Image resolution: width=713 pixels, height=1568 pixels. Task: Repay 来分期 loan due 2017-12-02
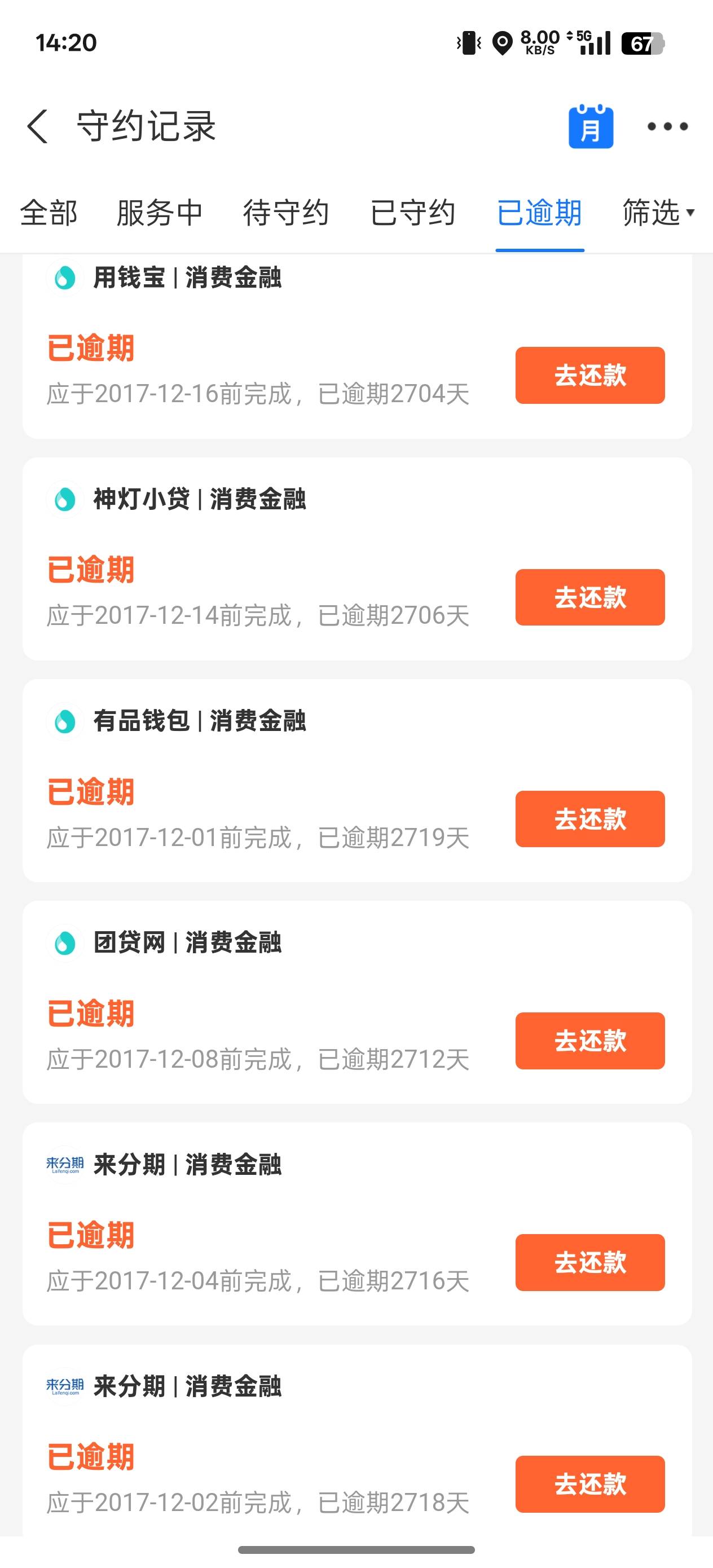pos(590,1484)
